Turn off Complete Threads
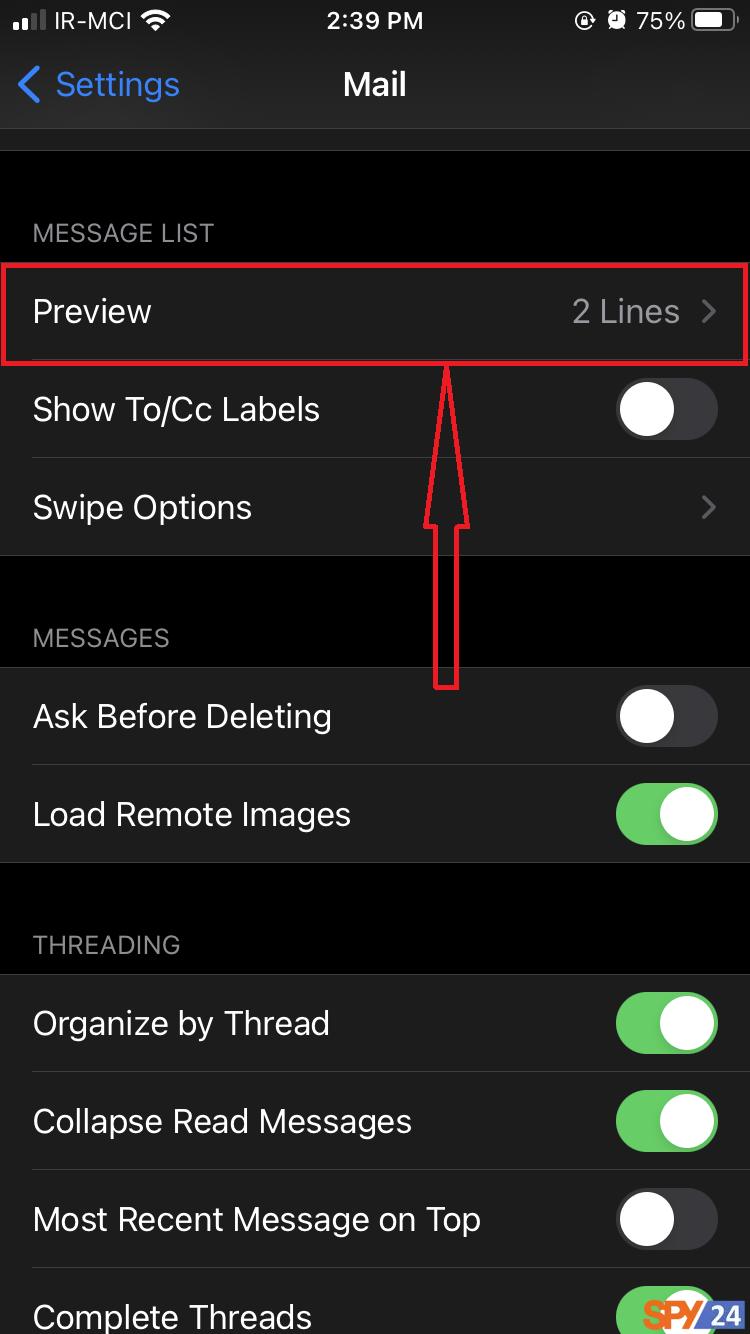This screenshot has width=750, height=1334. [x=667, y=1312]
